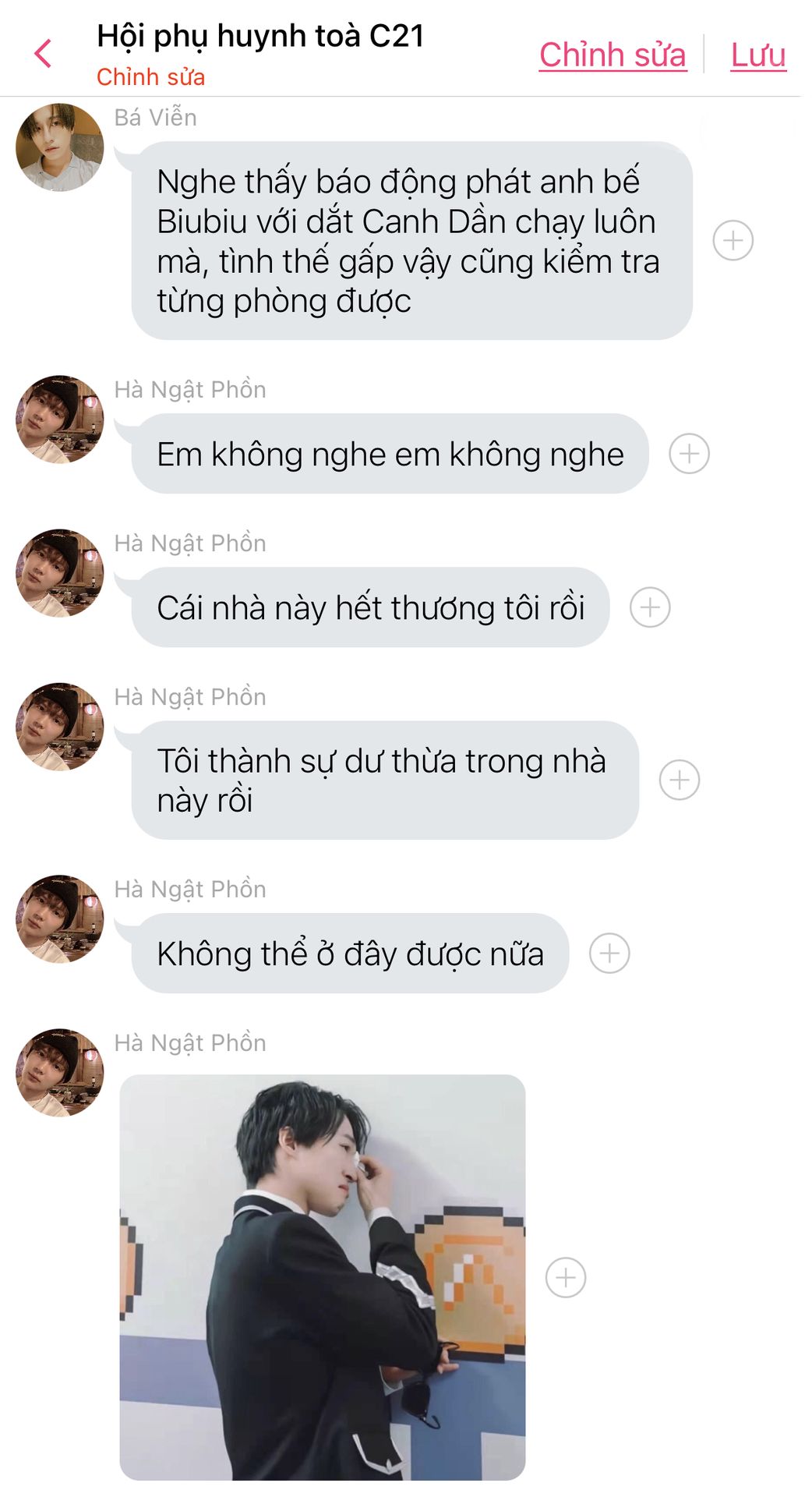Tap plus beside "Cái nhà này hết thương tôi rồi"
This screenshot has width=812, height=1497.
tap(650, 607)
